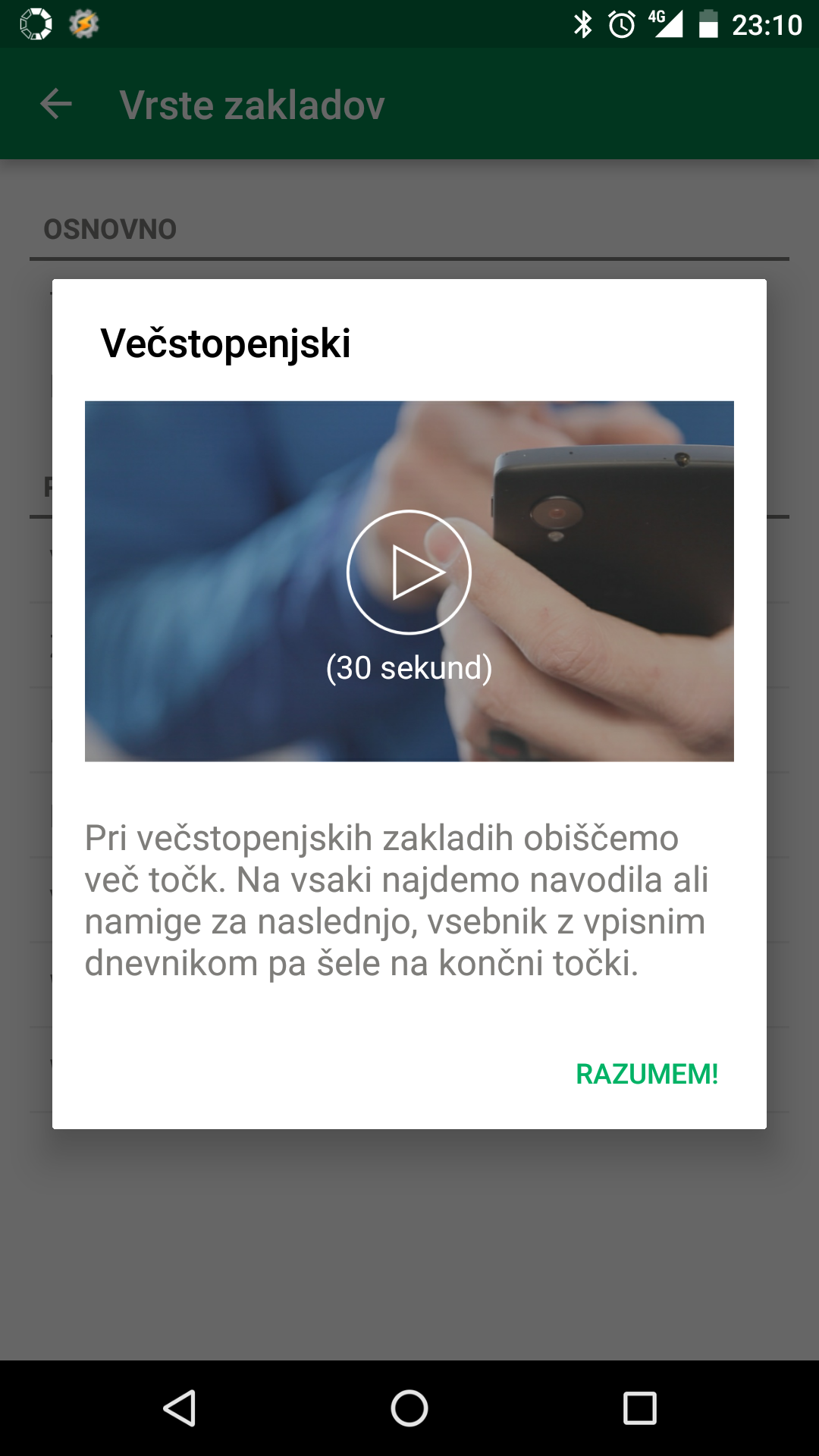Play the 30 sekund video
Screen dimensions: 819x1456
(x=409, y=572)
